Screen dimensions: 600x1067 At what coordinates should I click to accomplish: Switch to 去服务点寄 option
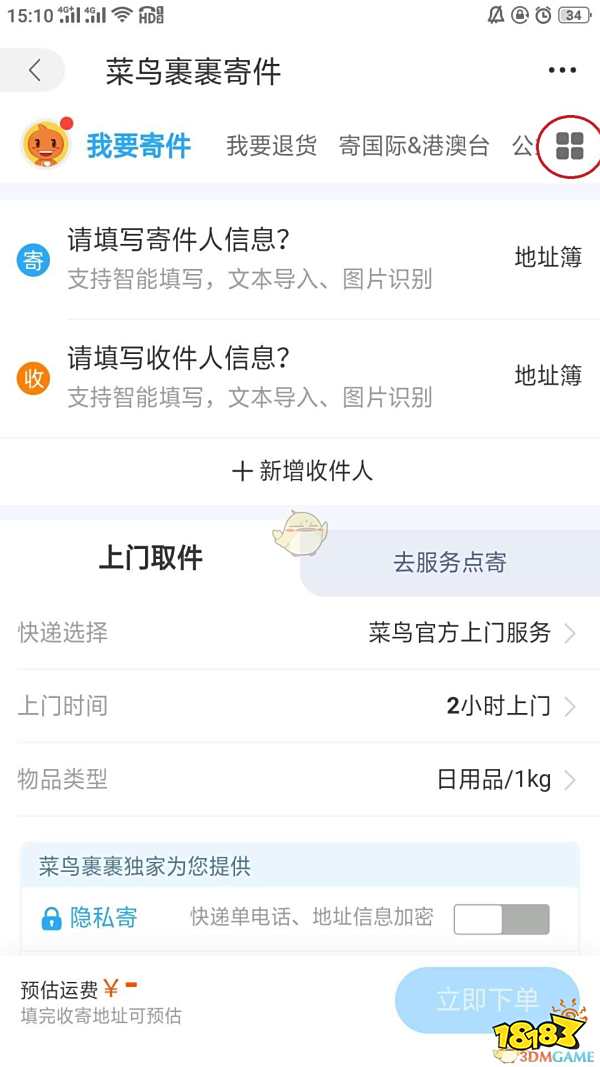click(x=450, y=563)
